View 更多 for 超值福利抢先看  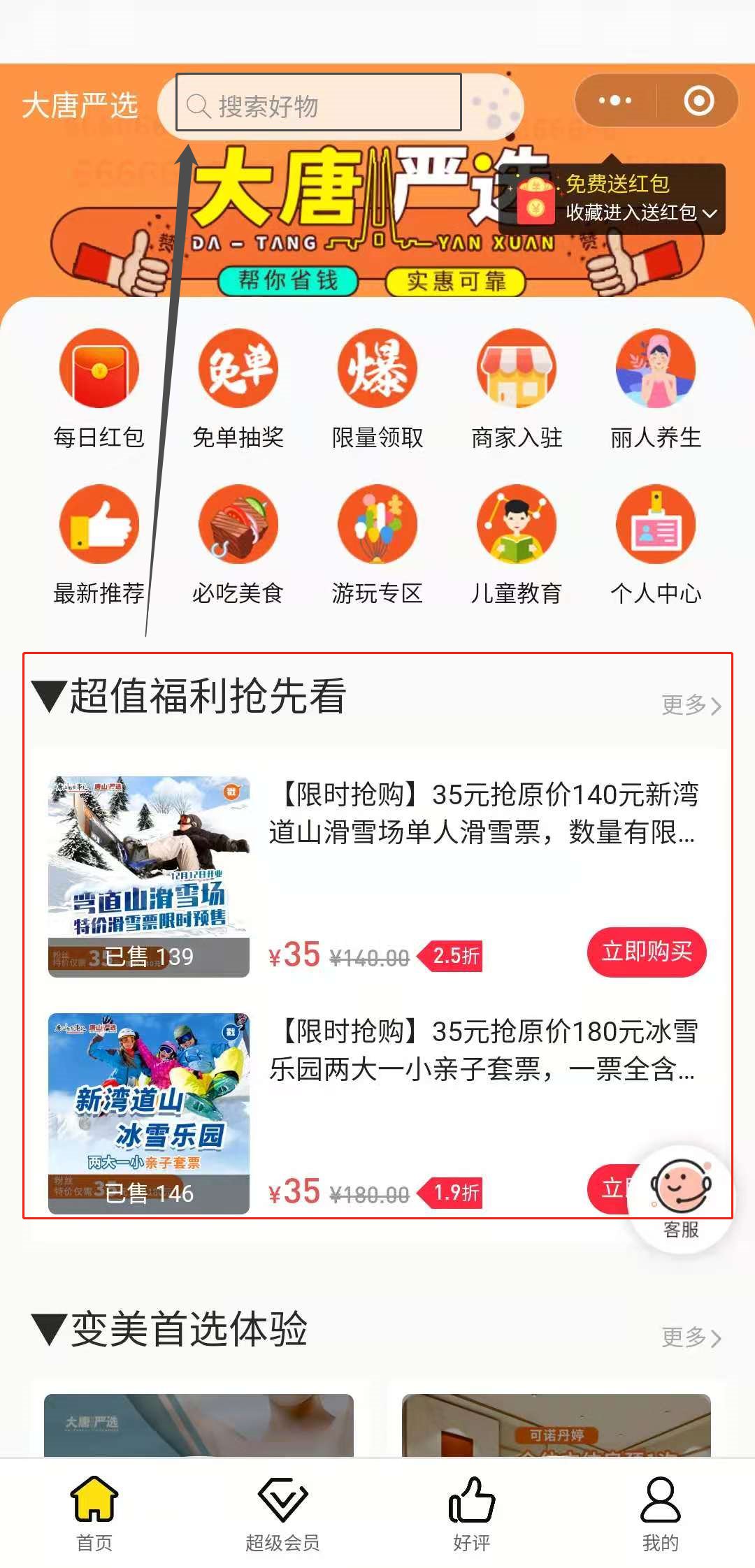691,705
